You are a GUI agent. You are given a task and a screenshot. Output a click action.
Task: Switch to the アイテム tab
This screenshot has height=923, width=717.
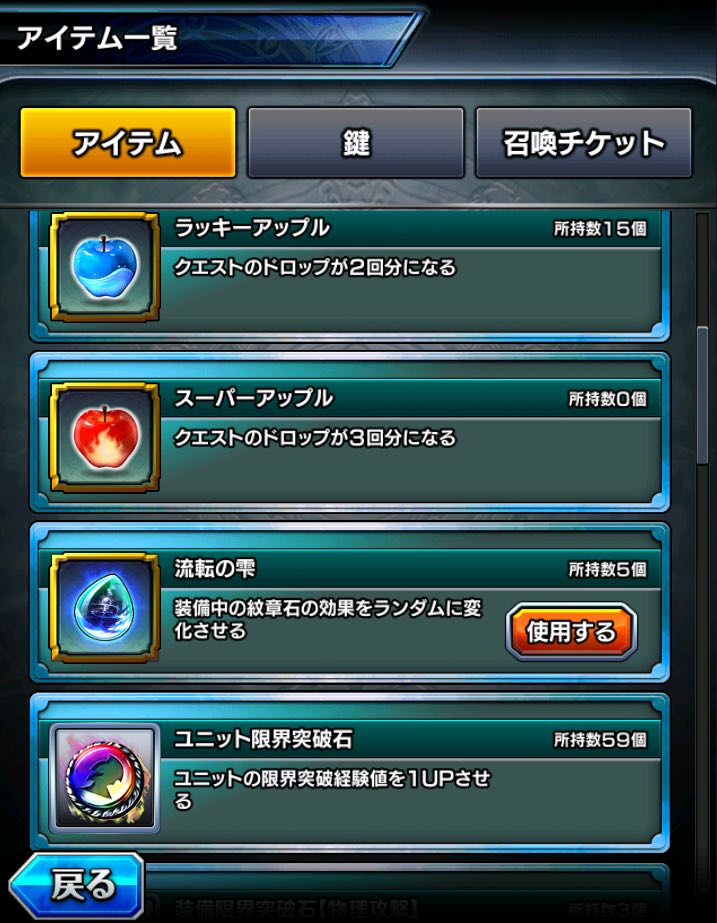pyautogui.click(x=128, y=143)
